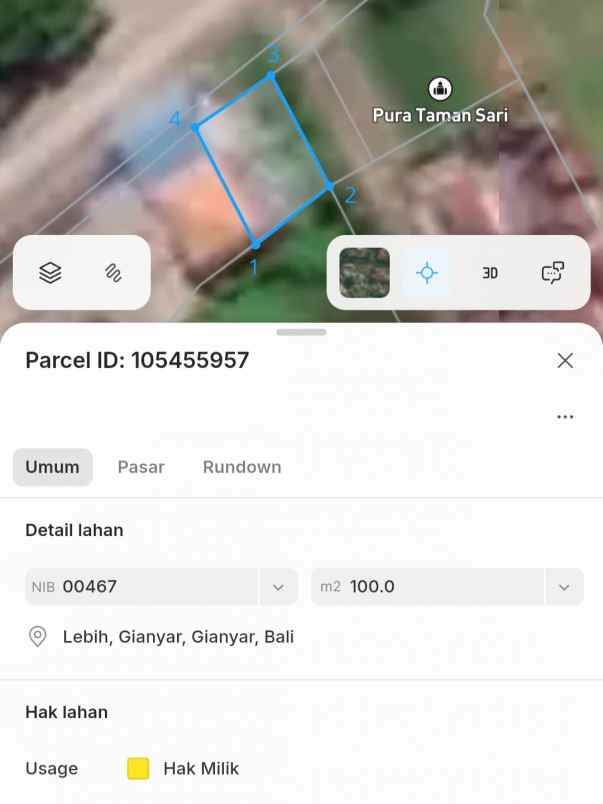Select the Umum tab
Image resolution: width=603 pixels, height=804 pixels.
coord(52,467)
